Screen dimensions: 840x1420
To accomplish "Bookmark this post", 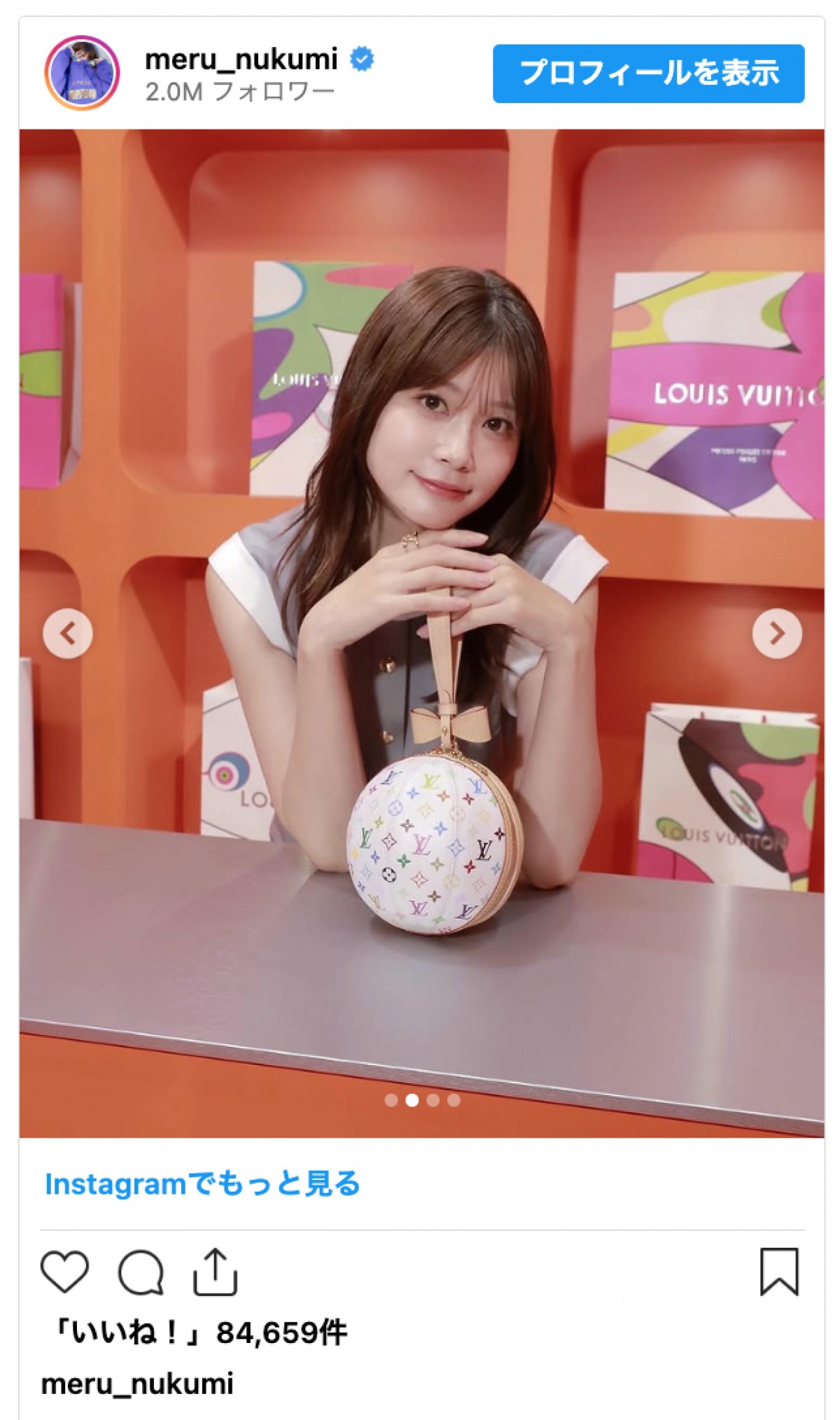I will [778, 1271].
